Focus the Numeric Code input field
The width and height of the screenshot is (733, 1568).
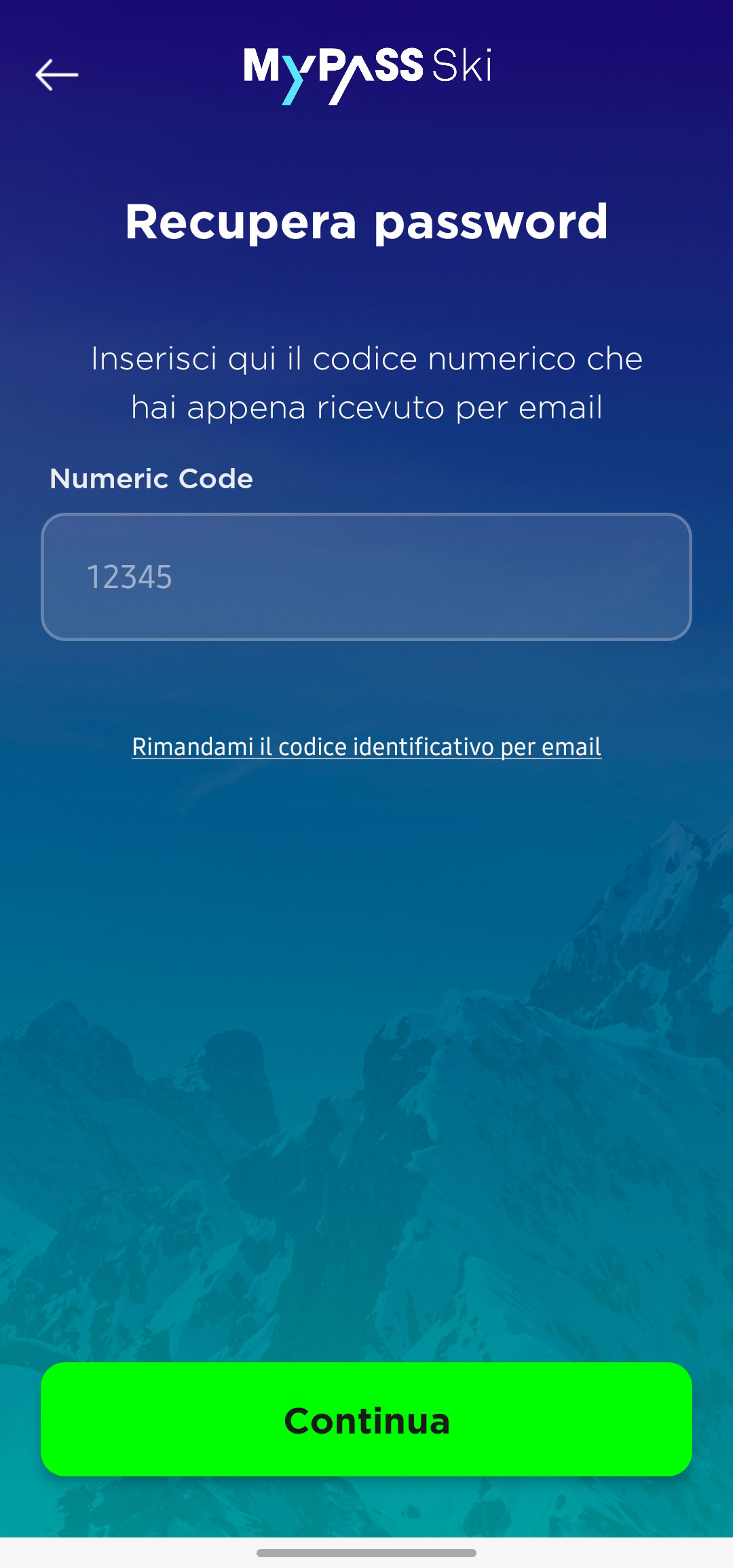(x=366, y=577)
